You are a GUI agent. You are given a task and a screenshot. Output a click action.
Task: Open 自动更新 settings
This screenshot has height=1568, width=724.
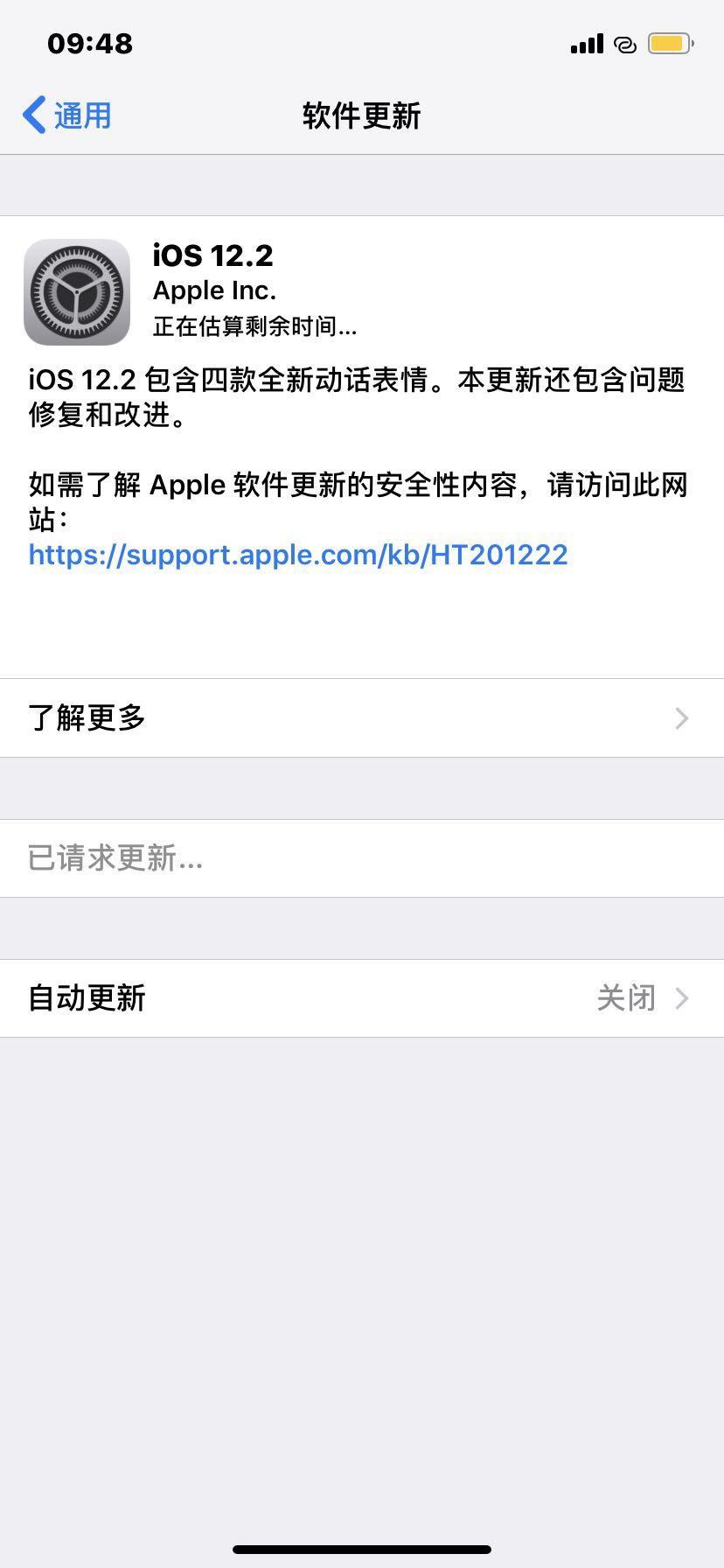click(x=362, y=998)
